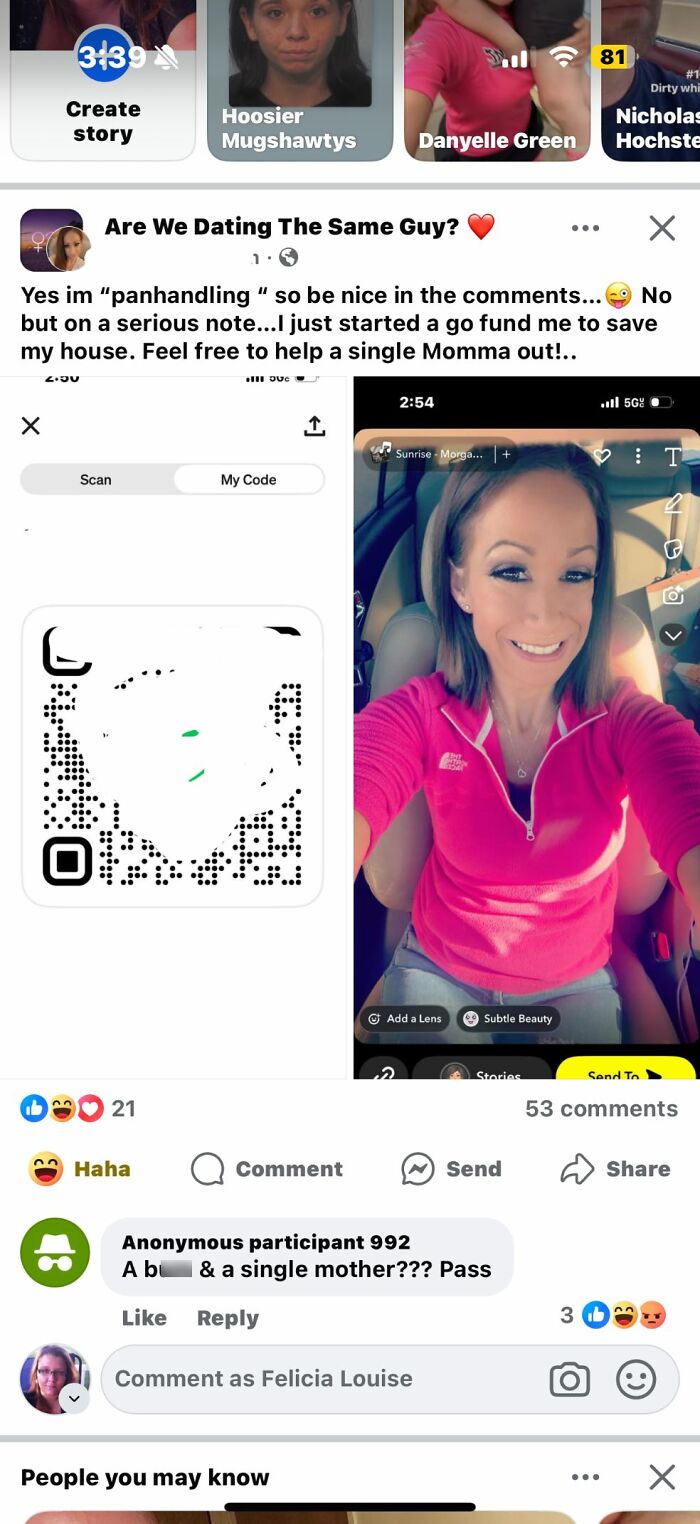Open the selfie screenshot image
Screen dimensions: 700x1524
tap(527, 727)
